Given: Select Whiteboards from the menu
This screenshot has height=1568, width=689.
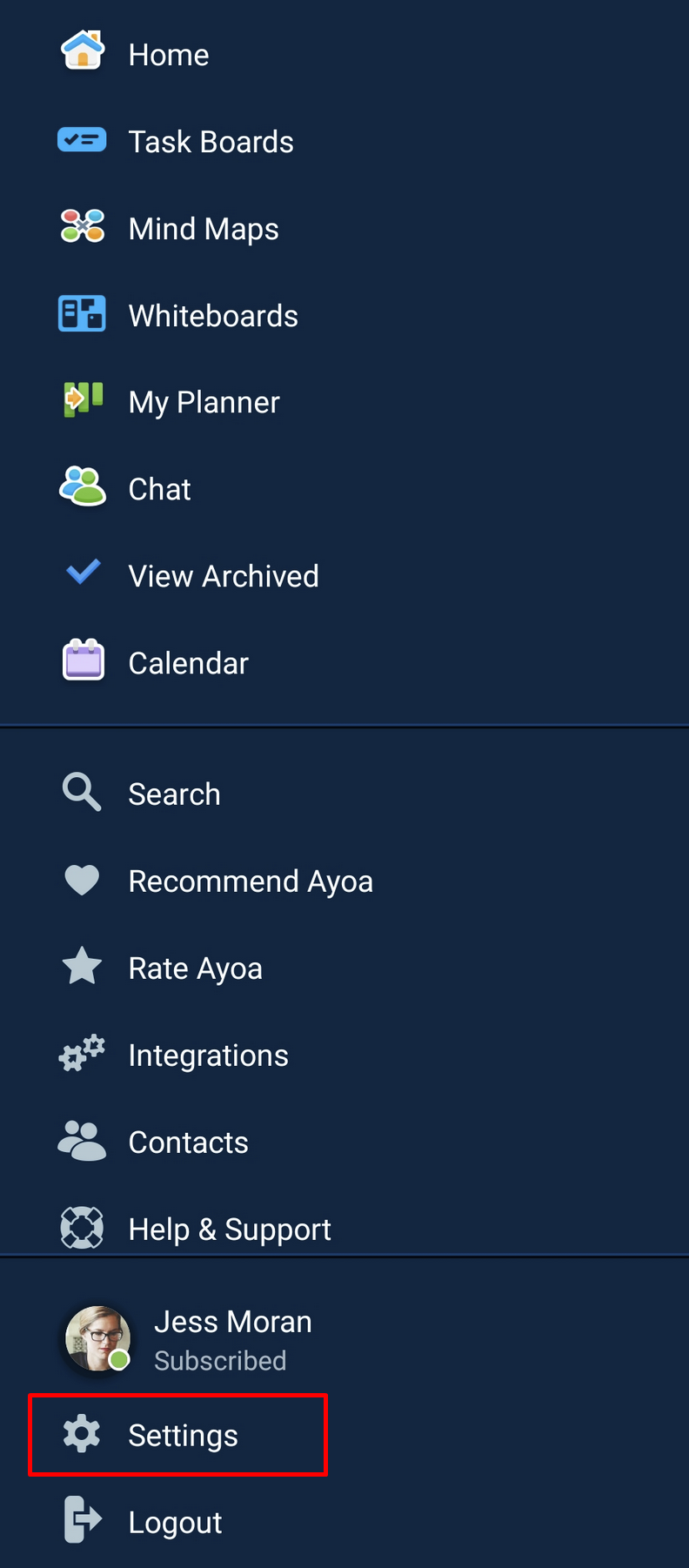Looking at the screenshot, I should (x=212, y=316).
